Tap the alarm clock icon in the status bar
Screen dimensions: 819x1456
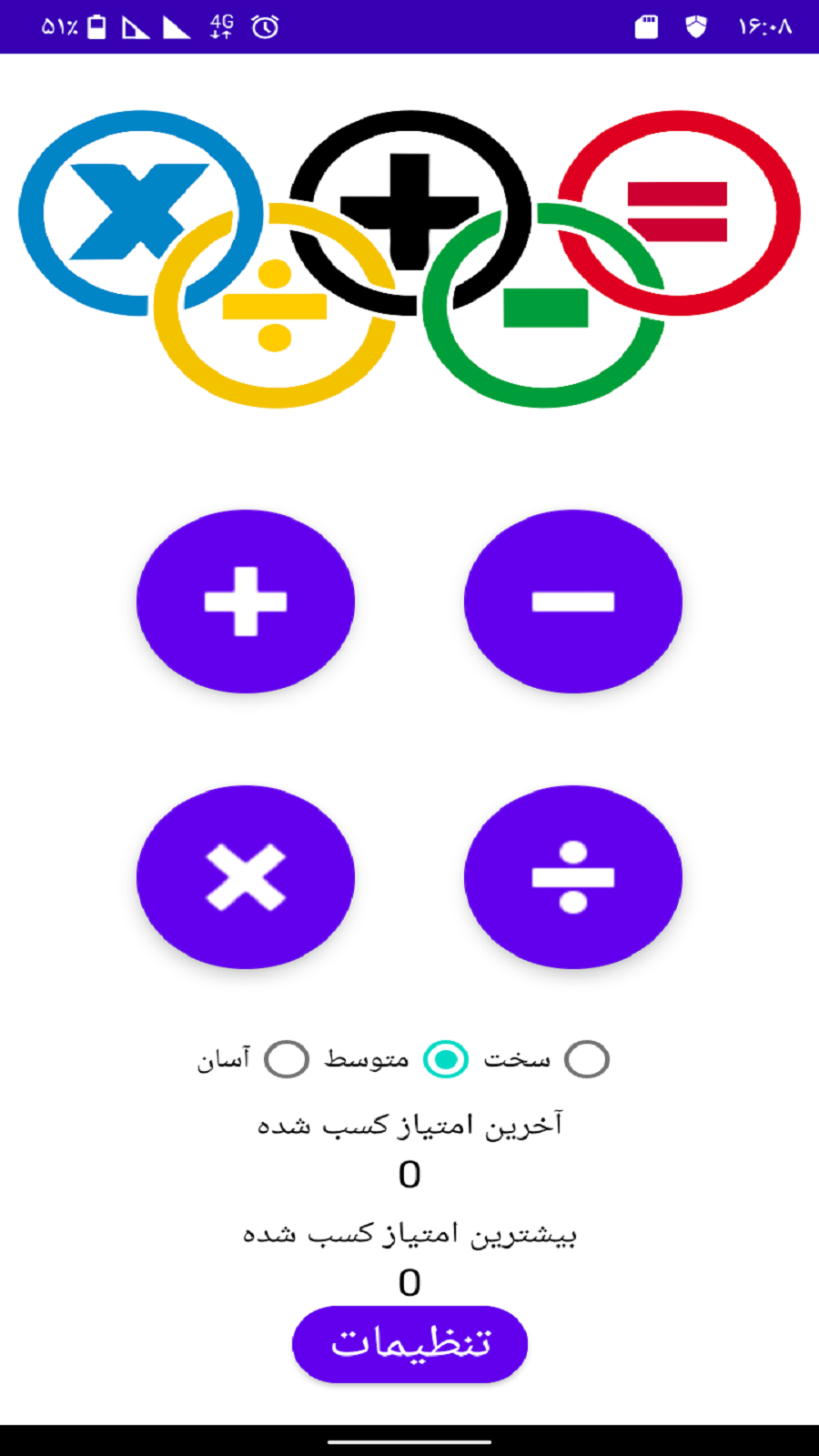coord(264,27)
